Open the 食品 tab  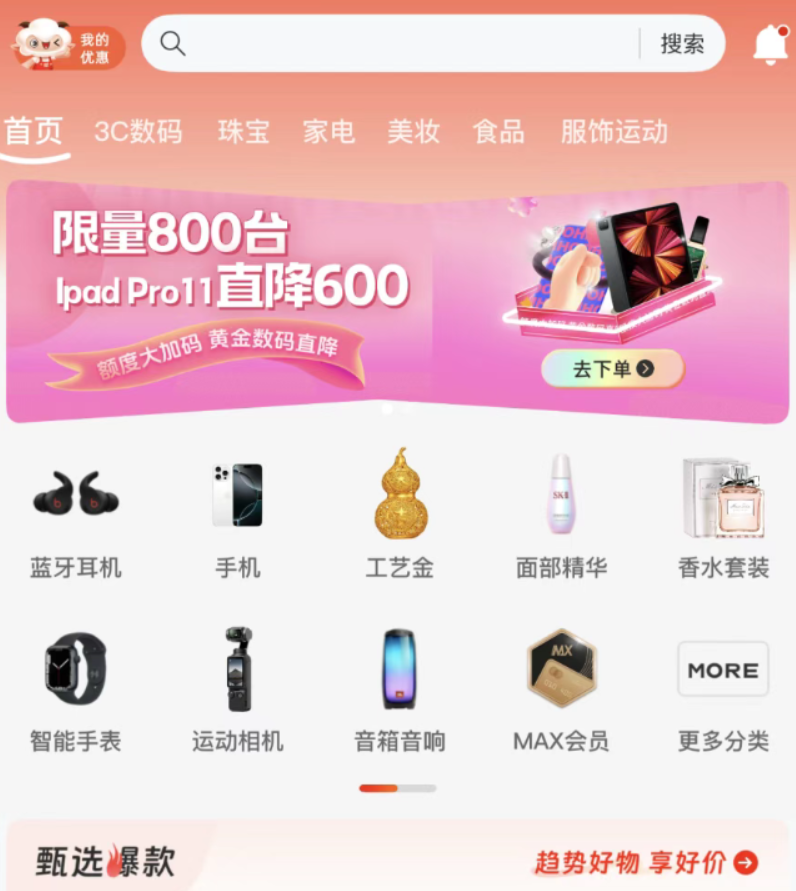498,132
